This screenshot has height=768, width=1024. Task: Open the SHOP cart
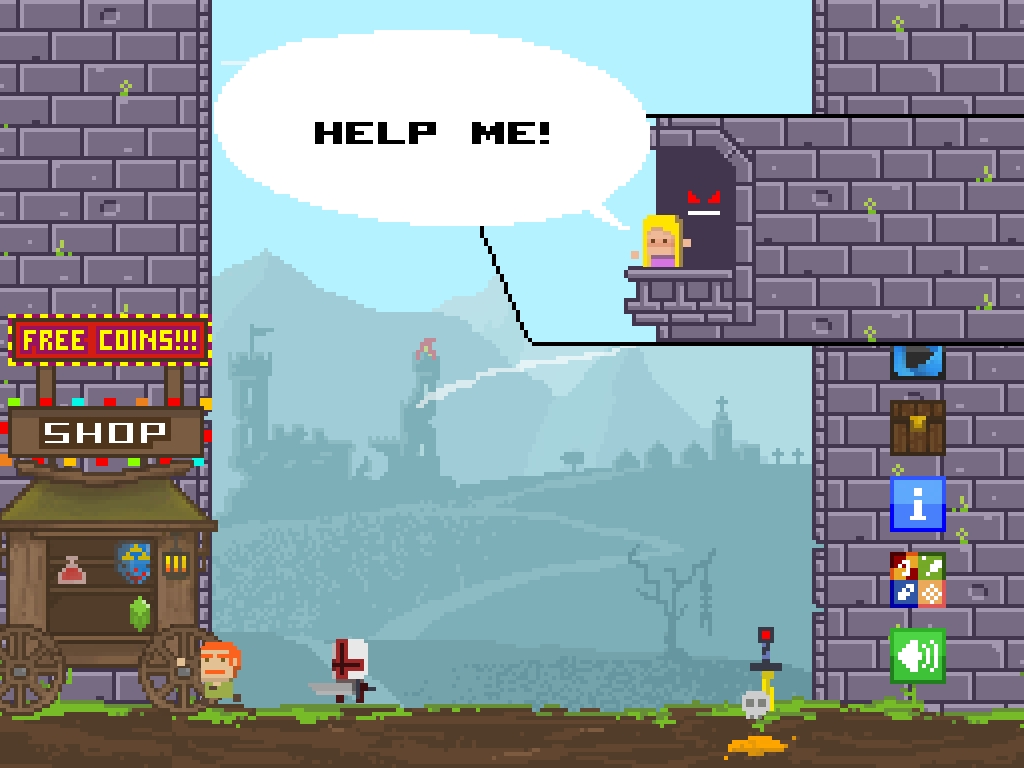pyautogui.click(x=106, y=433)
